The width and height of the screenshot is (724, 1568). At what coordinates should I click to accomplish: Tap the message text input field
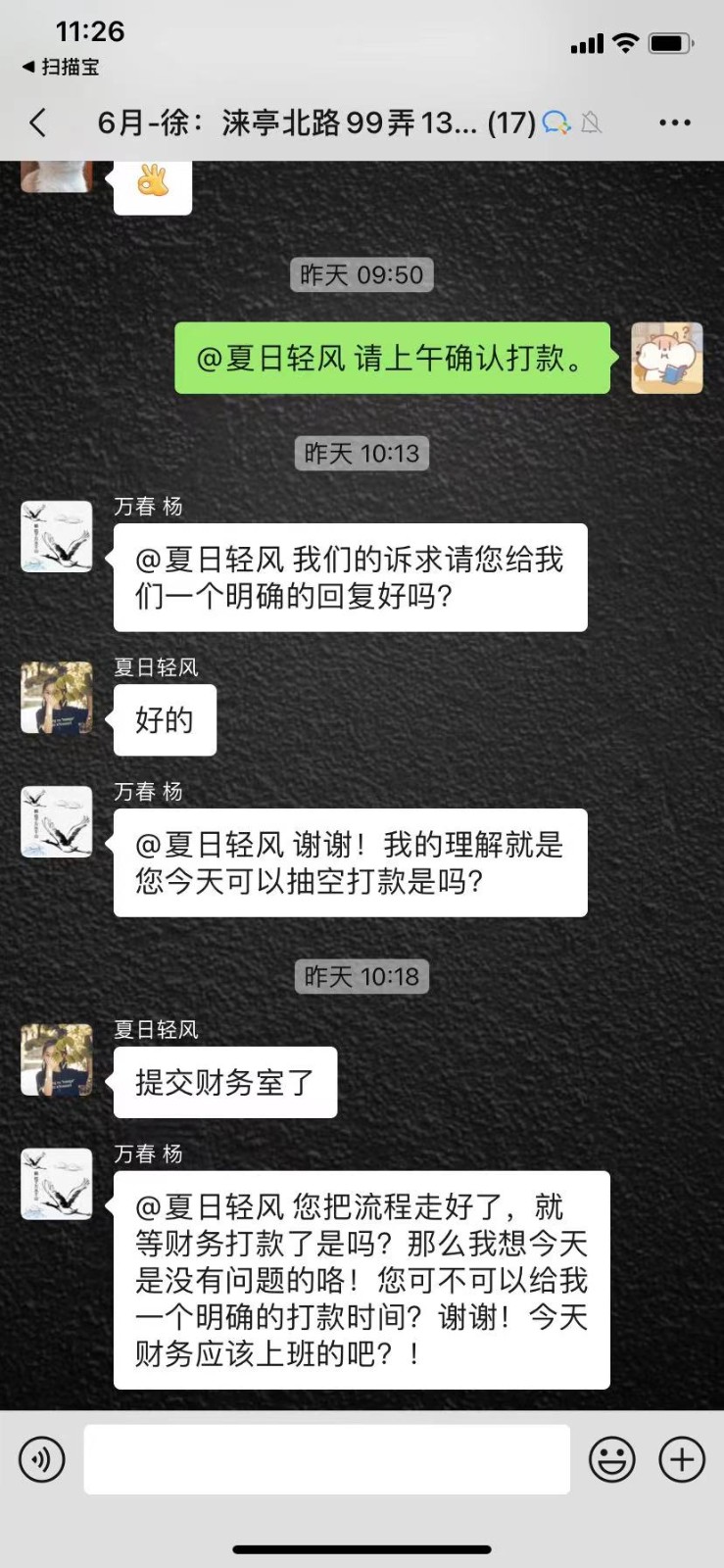326,1459
